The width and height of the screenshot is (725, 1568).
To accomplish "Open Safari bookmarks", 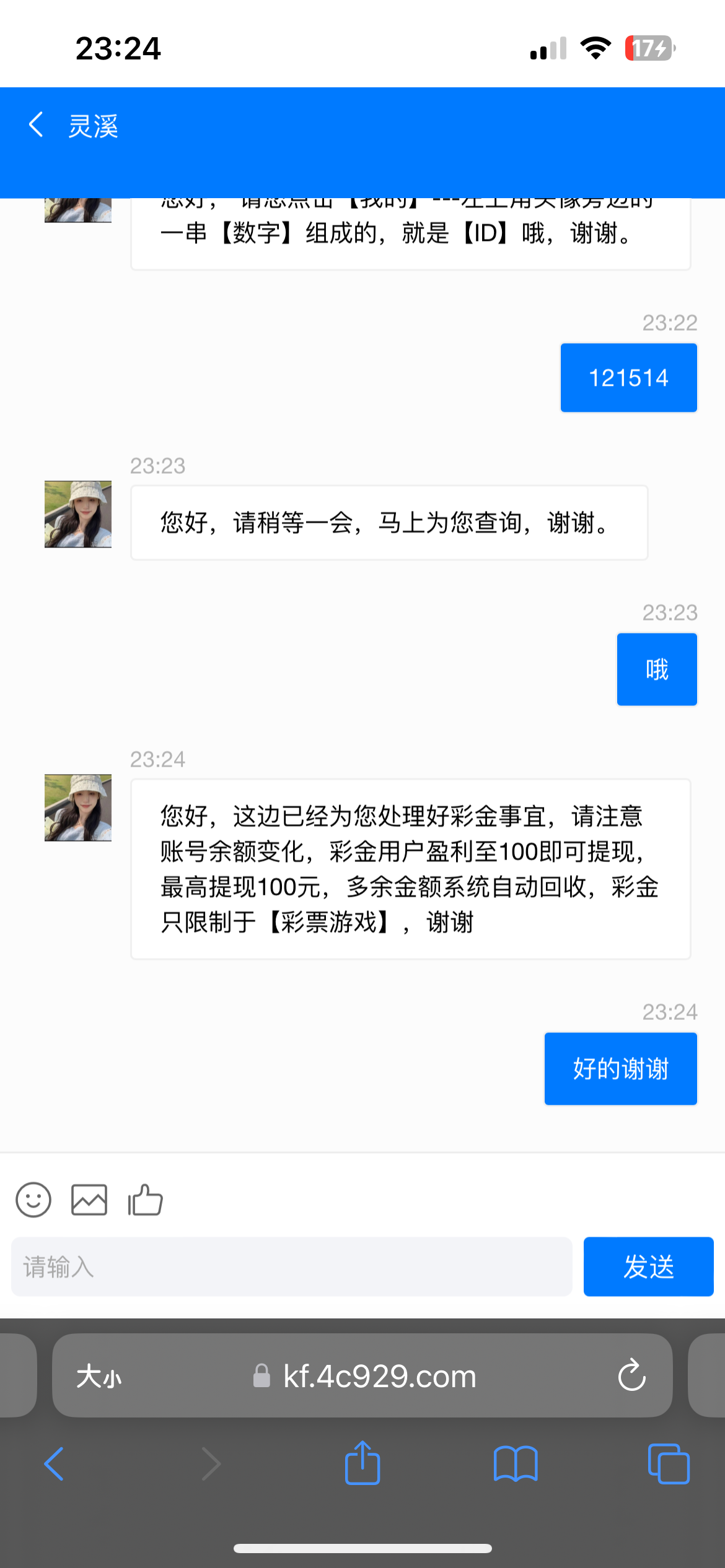I will pyautogui.click(x=516, y=1464).
